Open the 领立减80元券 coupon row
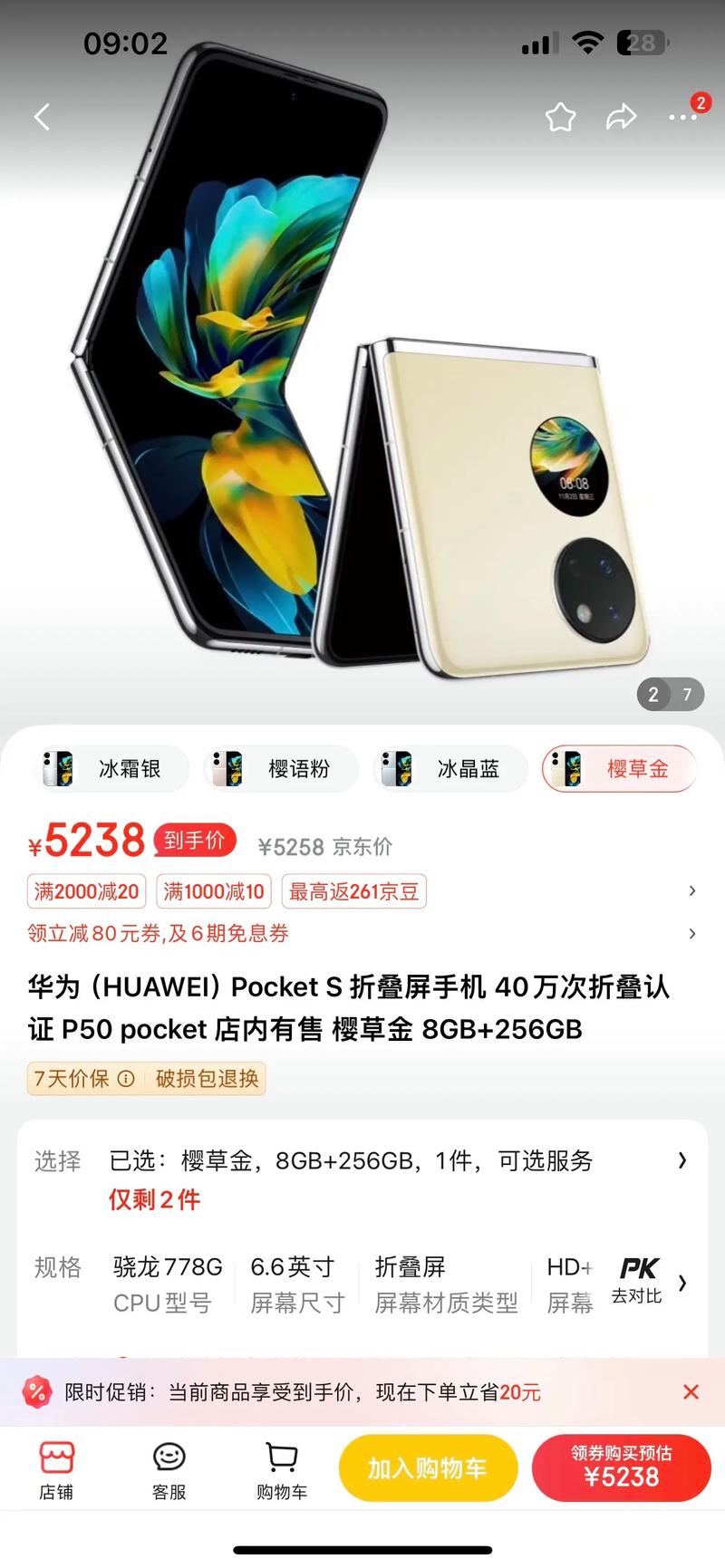The width and height of the screenshot is (725, 1568). click(x=691, y=933)
